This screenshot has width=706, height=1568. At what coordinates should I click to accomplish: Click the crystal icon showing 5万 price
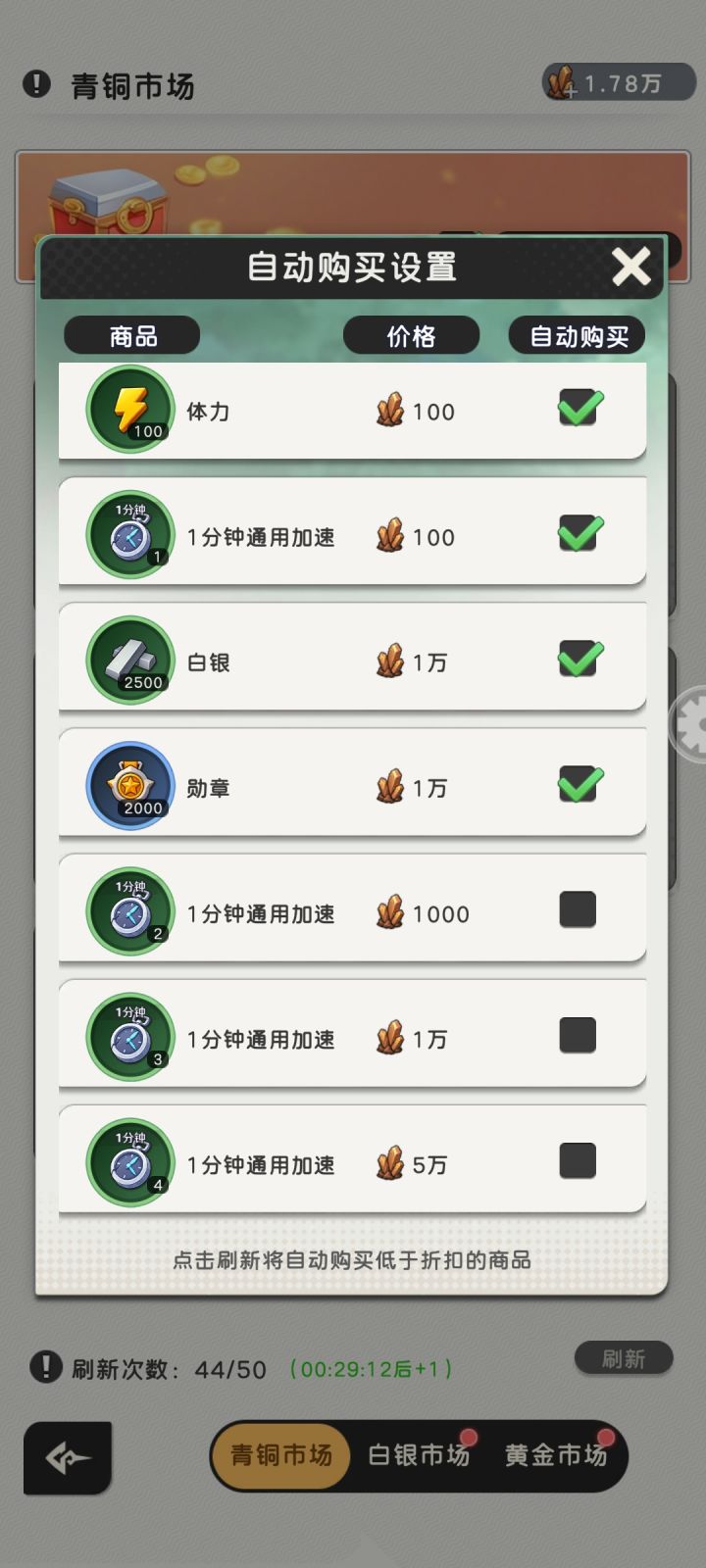click(391, 1161)
